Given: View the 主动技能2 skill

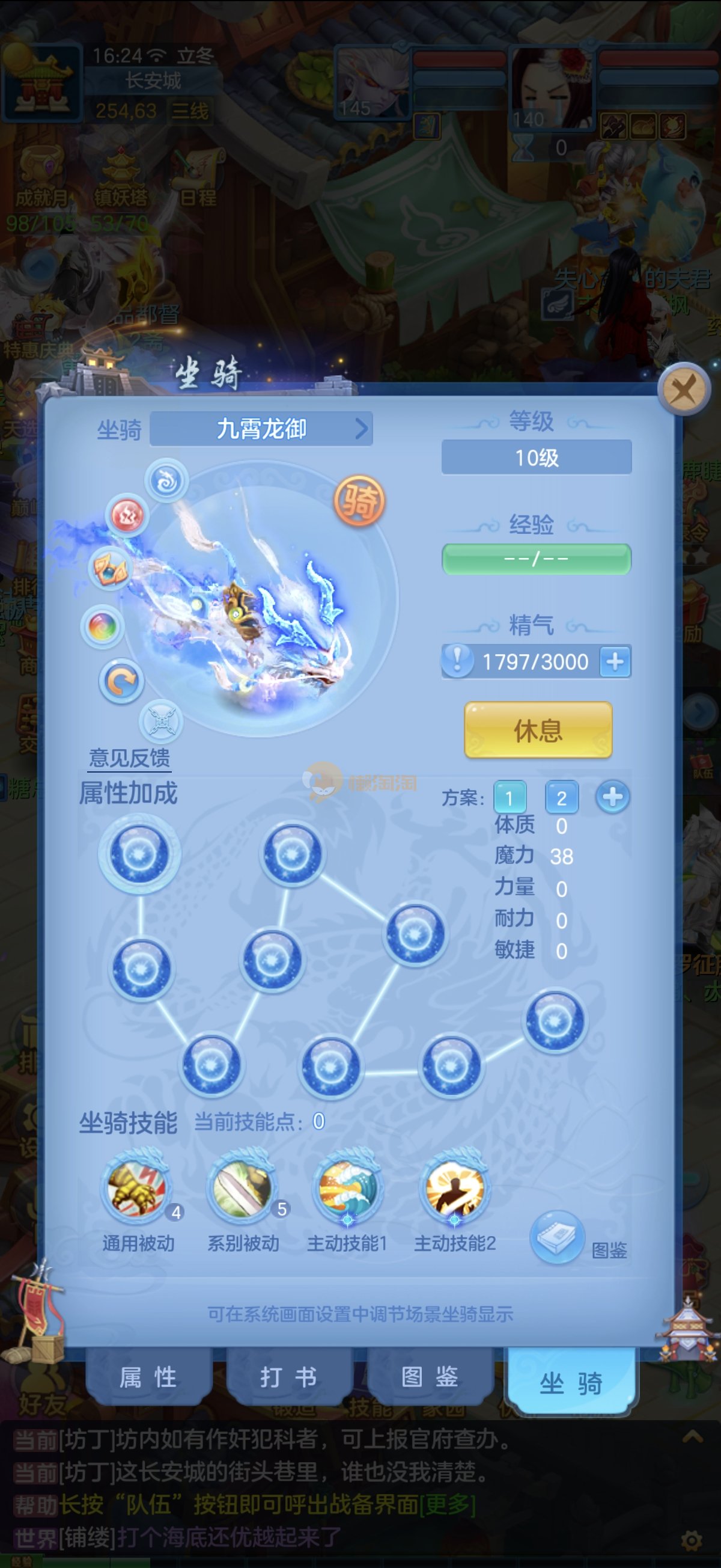Looking at the screenshot, I should [454, 1188].
